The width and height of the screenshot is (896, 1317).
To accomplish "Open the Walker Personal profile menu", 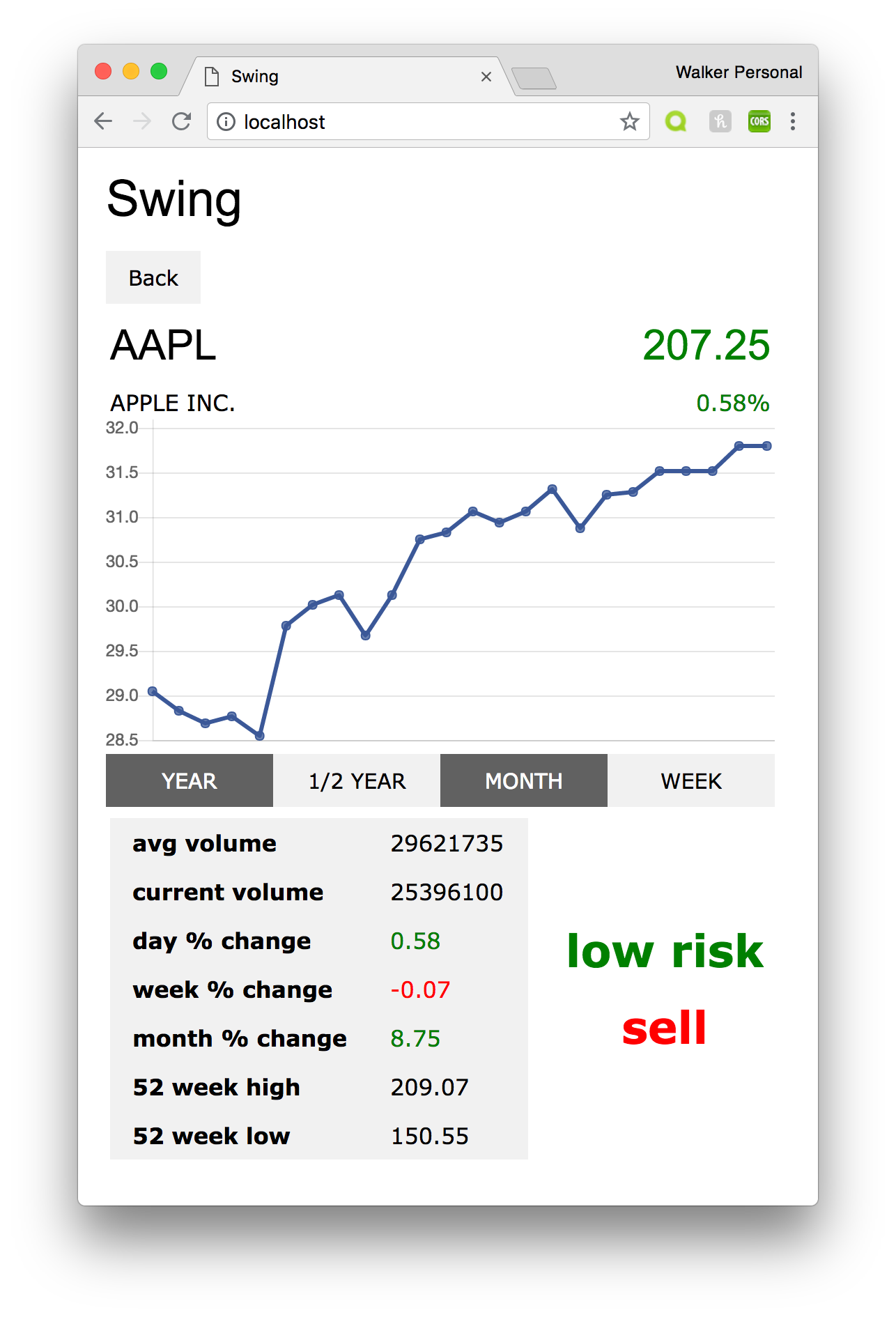I will click(x=738, y=72).
